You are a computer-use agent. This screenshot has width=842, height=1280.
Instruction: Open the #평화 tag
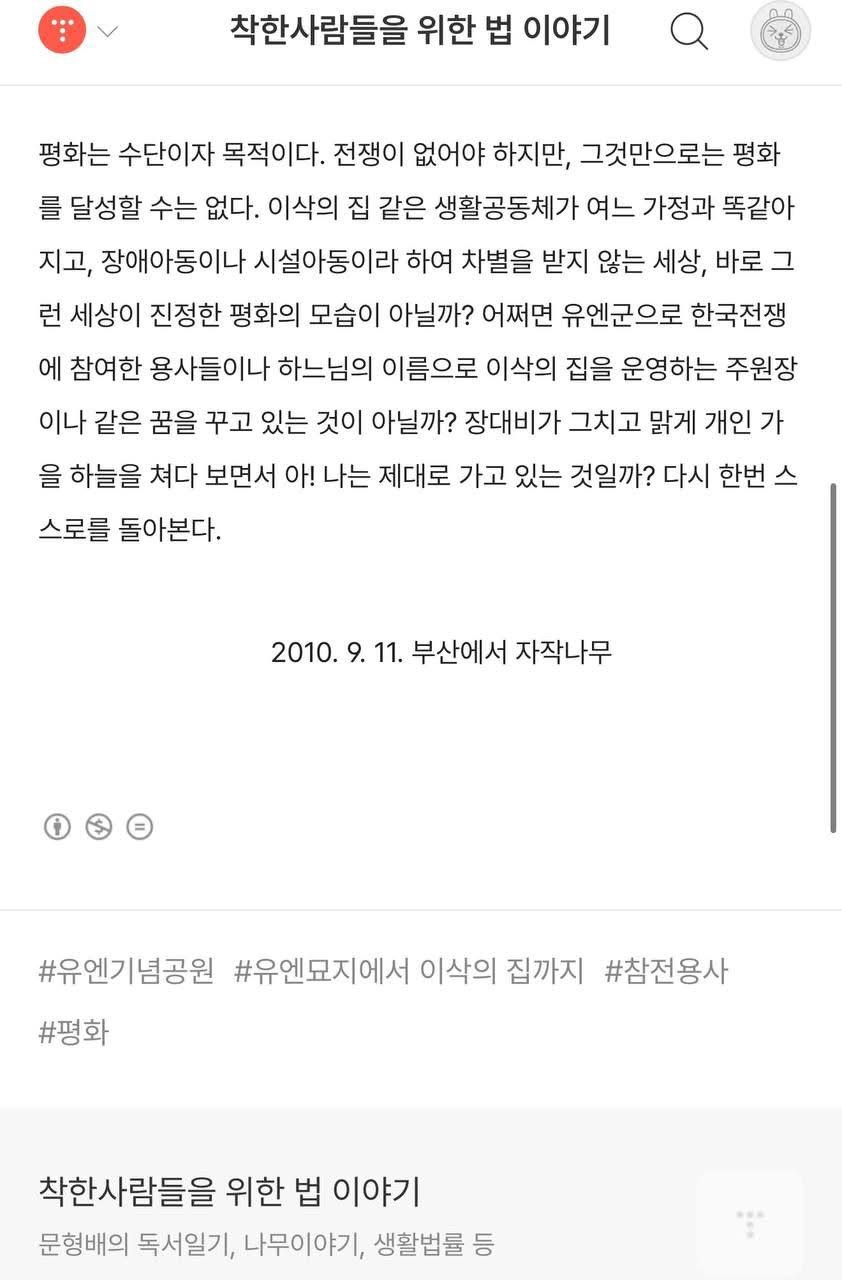click(73, 1032)
